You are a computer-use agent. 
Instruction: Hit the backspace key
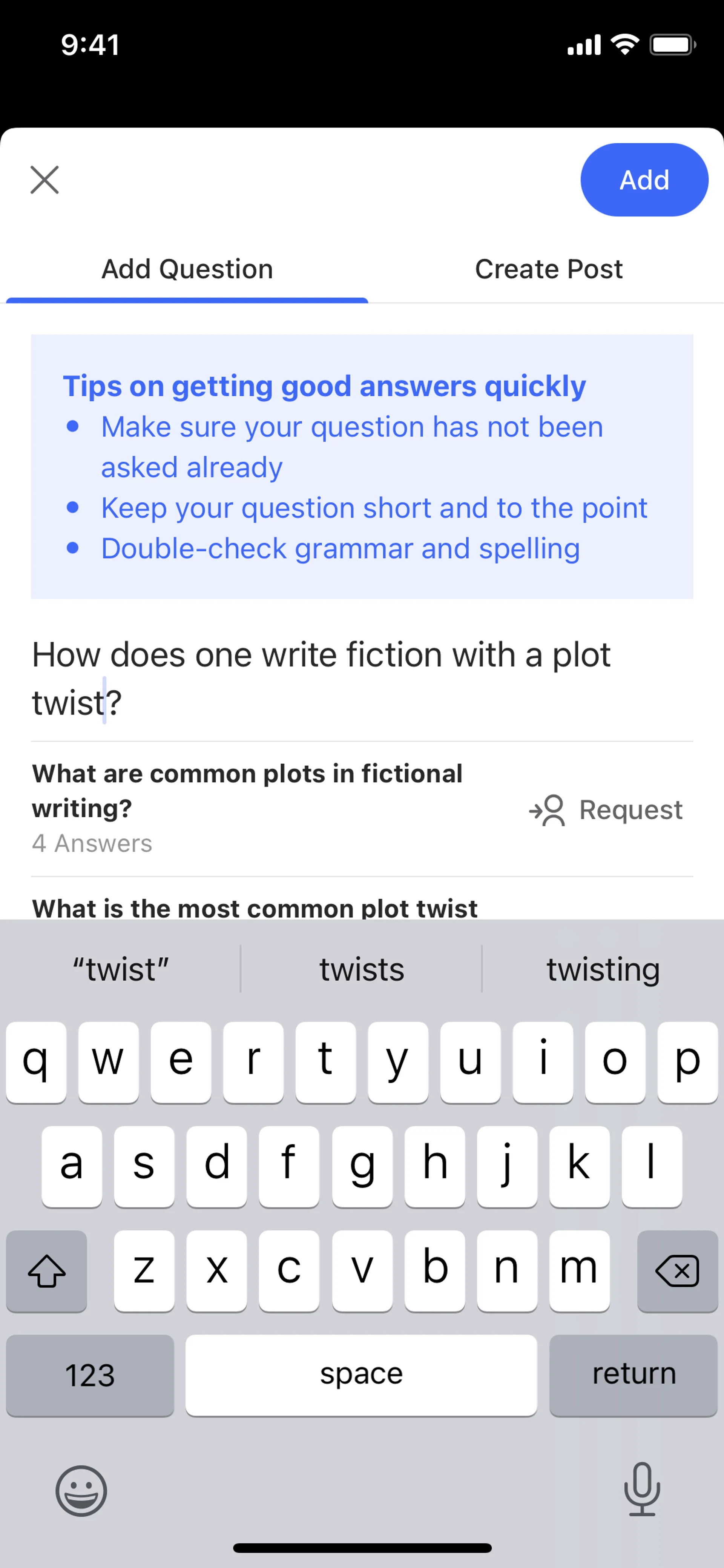coord(676,1270)
